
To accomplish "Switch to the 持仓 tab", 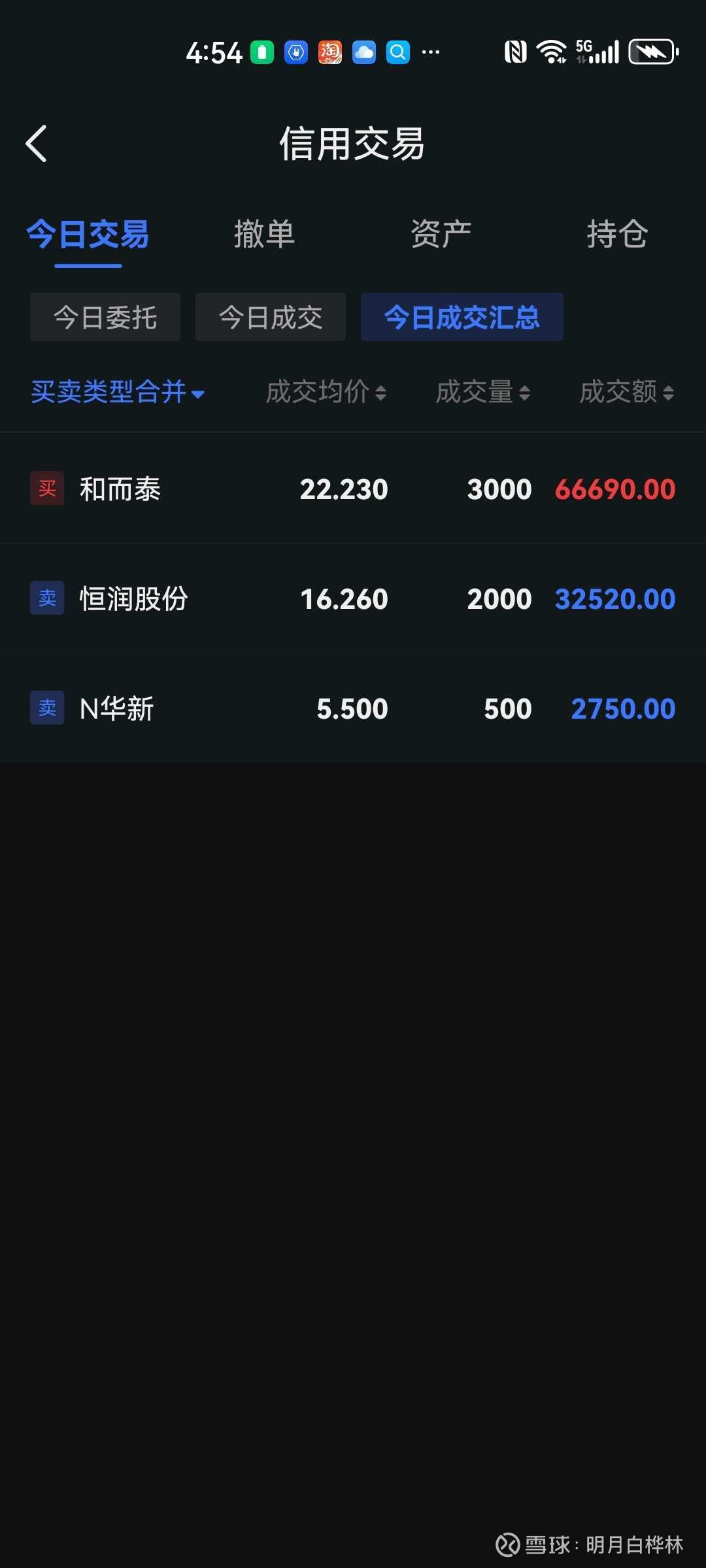I will pos(617,235).
